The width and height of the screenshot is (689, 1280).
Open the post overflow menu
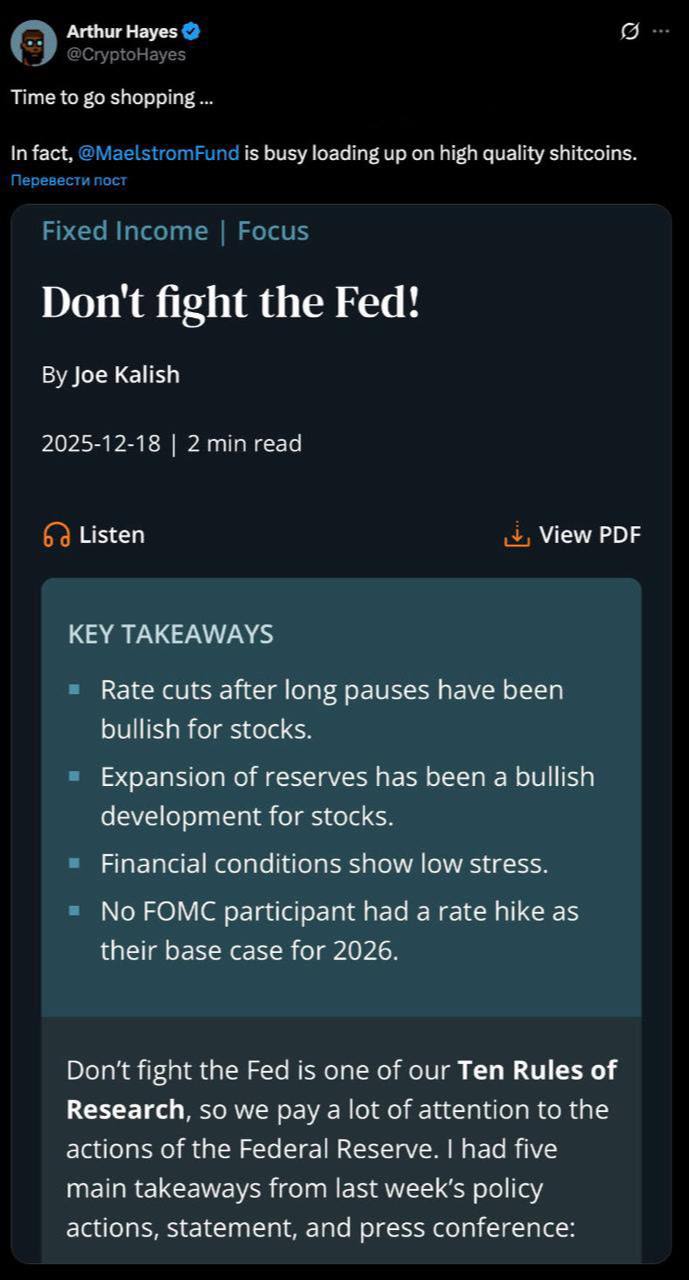pos(661,31)
